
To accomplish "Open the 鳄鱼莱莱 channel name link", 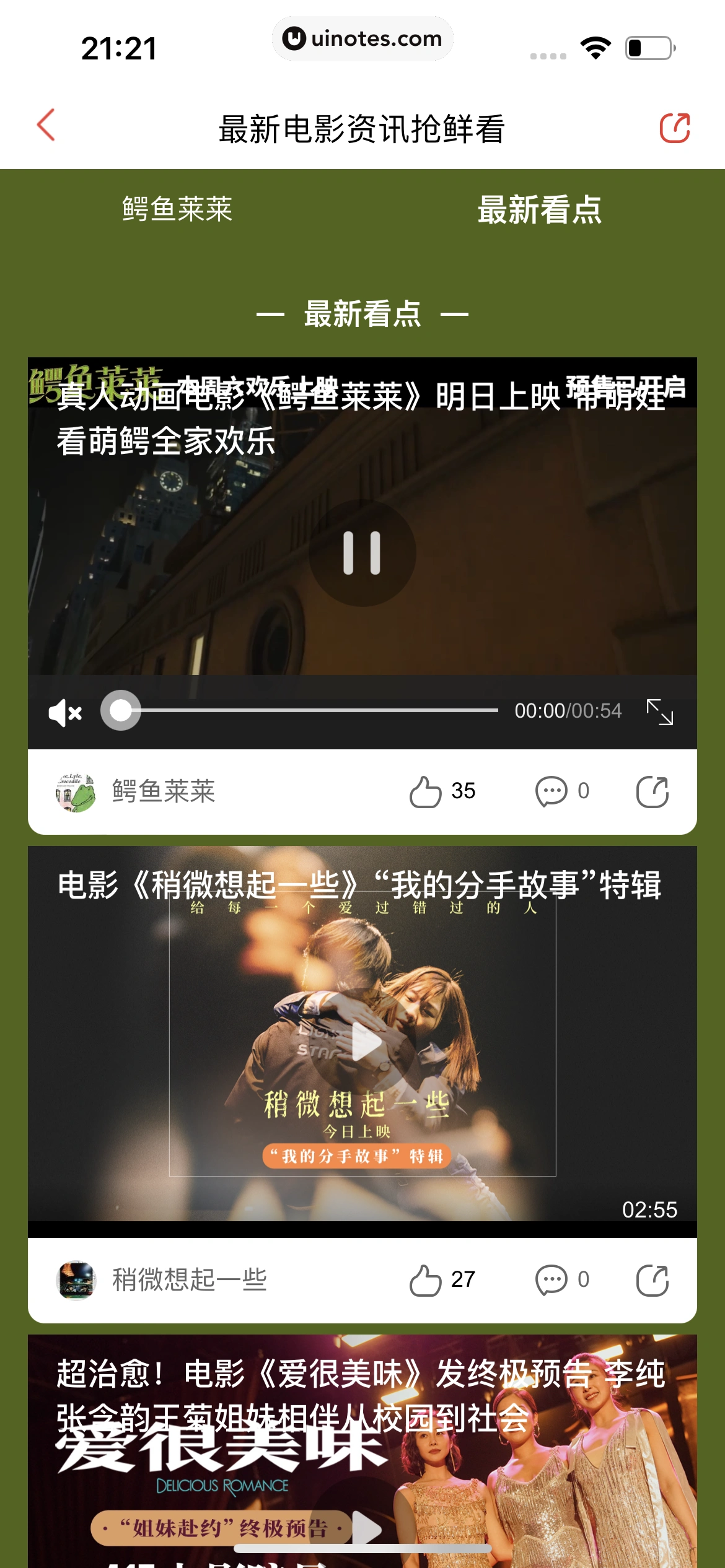I will pyautogui.click(x=164, y=791).
